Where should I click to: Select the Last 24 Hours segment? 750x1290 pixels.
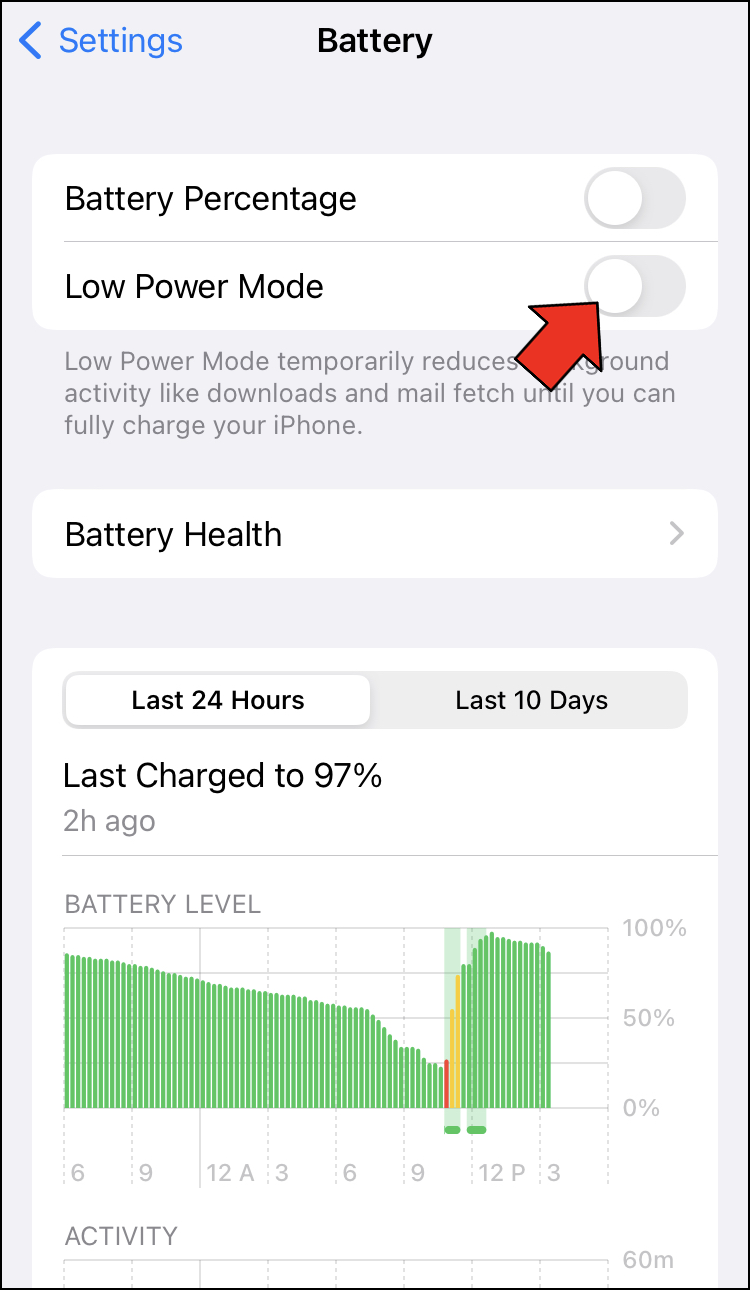[218, 700]
